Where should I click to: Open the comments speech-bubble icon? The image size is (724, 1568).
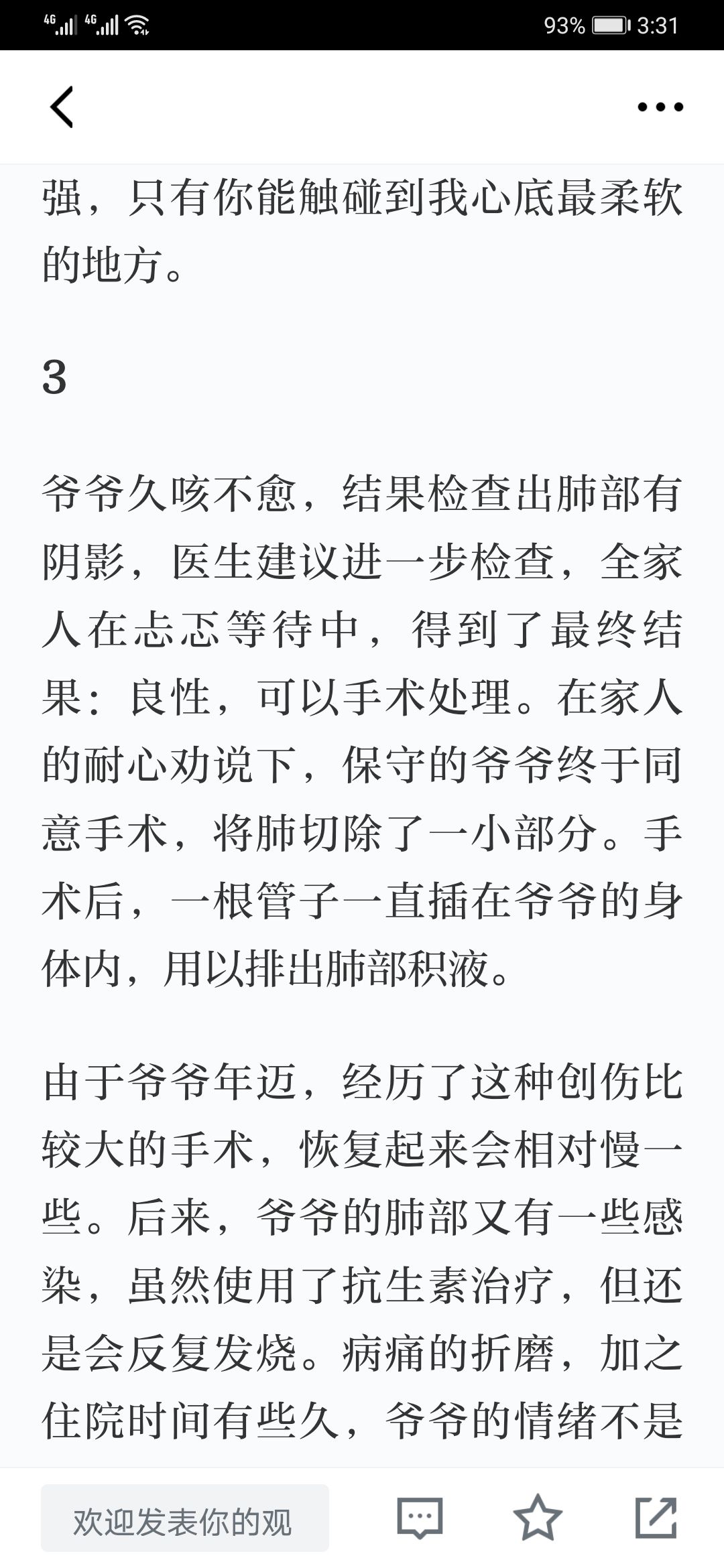[420, 1518]
